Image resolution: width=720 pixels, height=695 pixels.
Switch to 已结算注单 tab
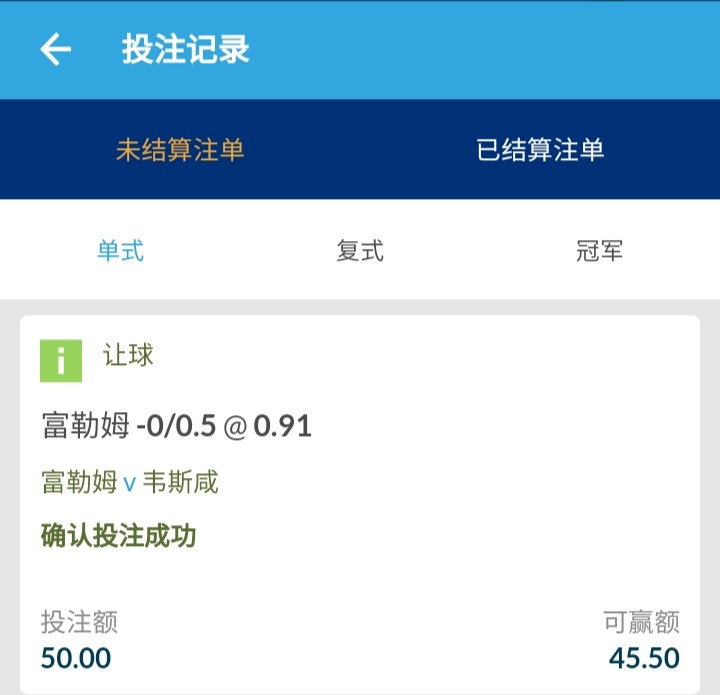point(540,150)
